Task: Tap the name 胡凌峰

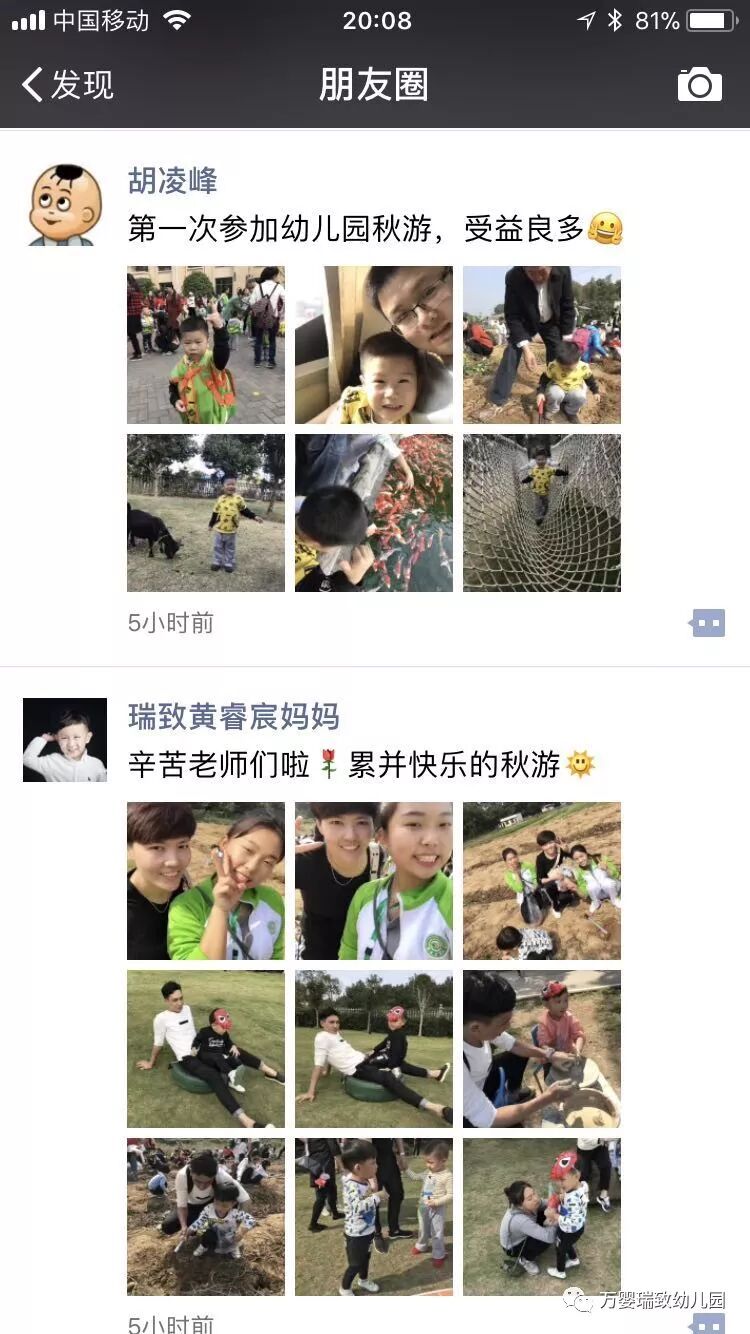Action: [172, 181]
